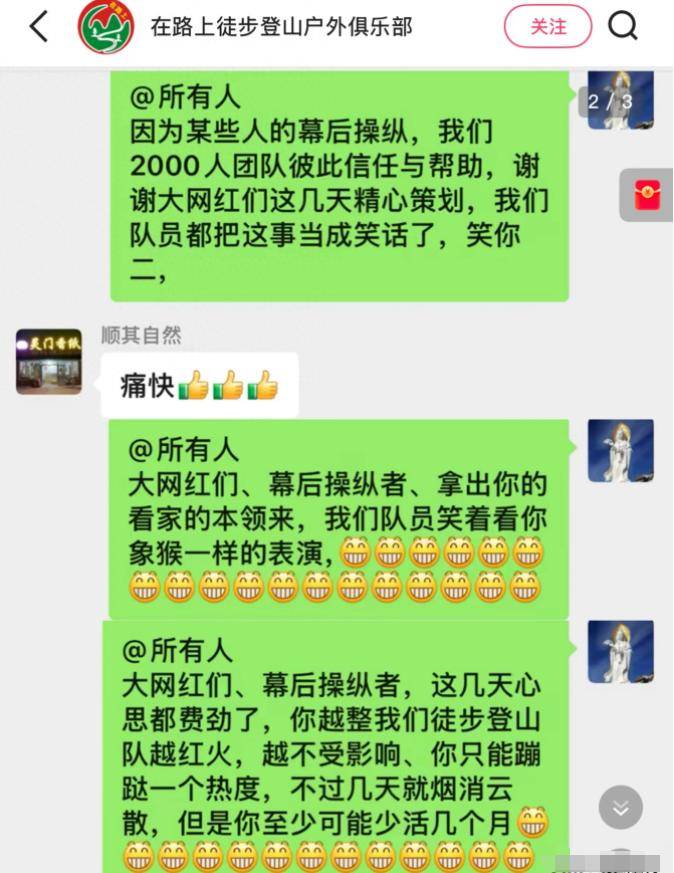Follow the account with 关注 button
Screen dimensions: 674x873
[547, 27]
